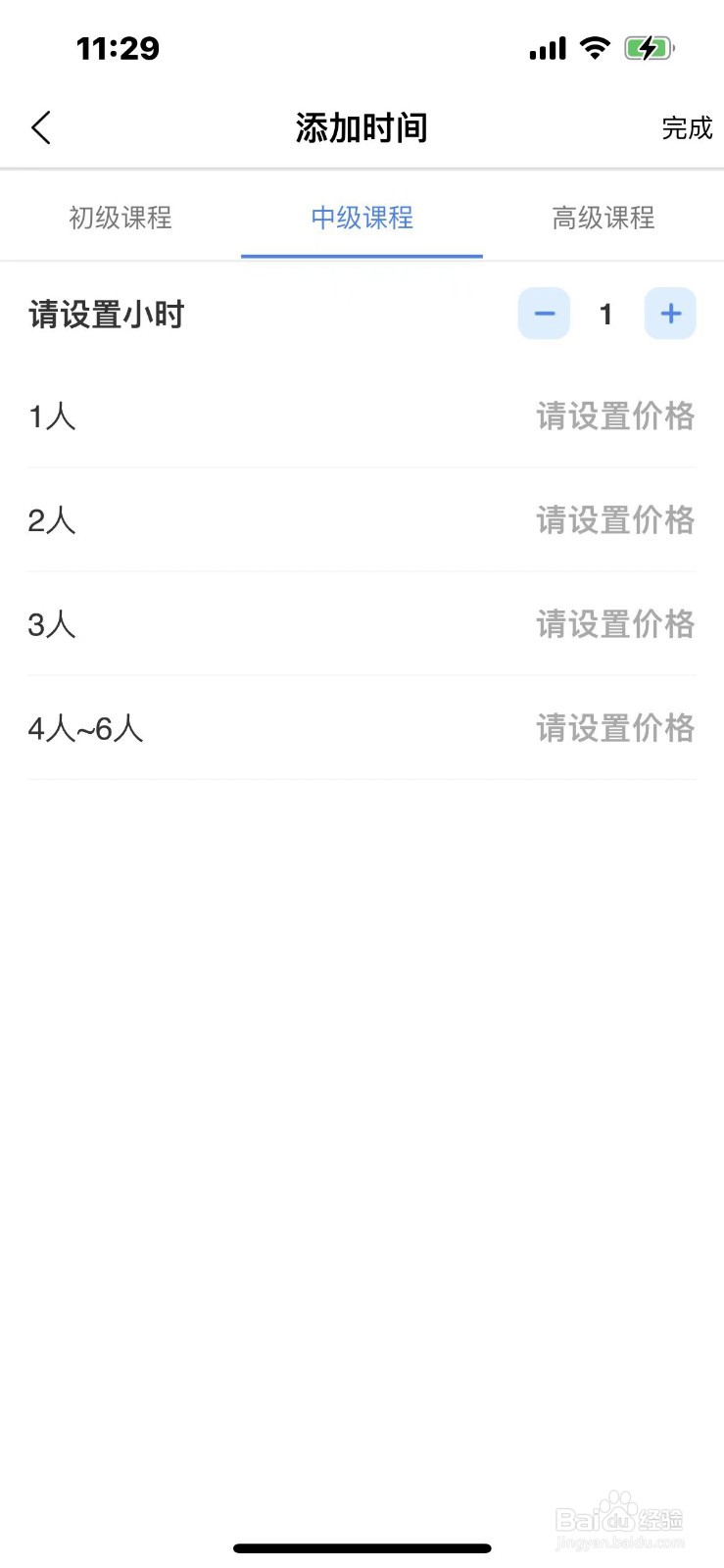Tap the 请设置小时 label row
Screen dimensions: 724x1568
108,314
